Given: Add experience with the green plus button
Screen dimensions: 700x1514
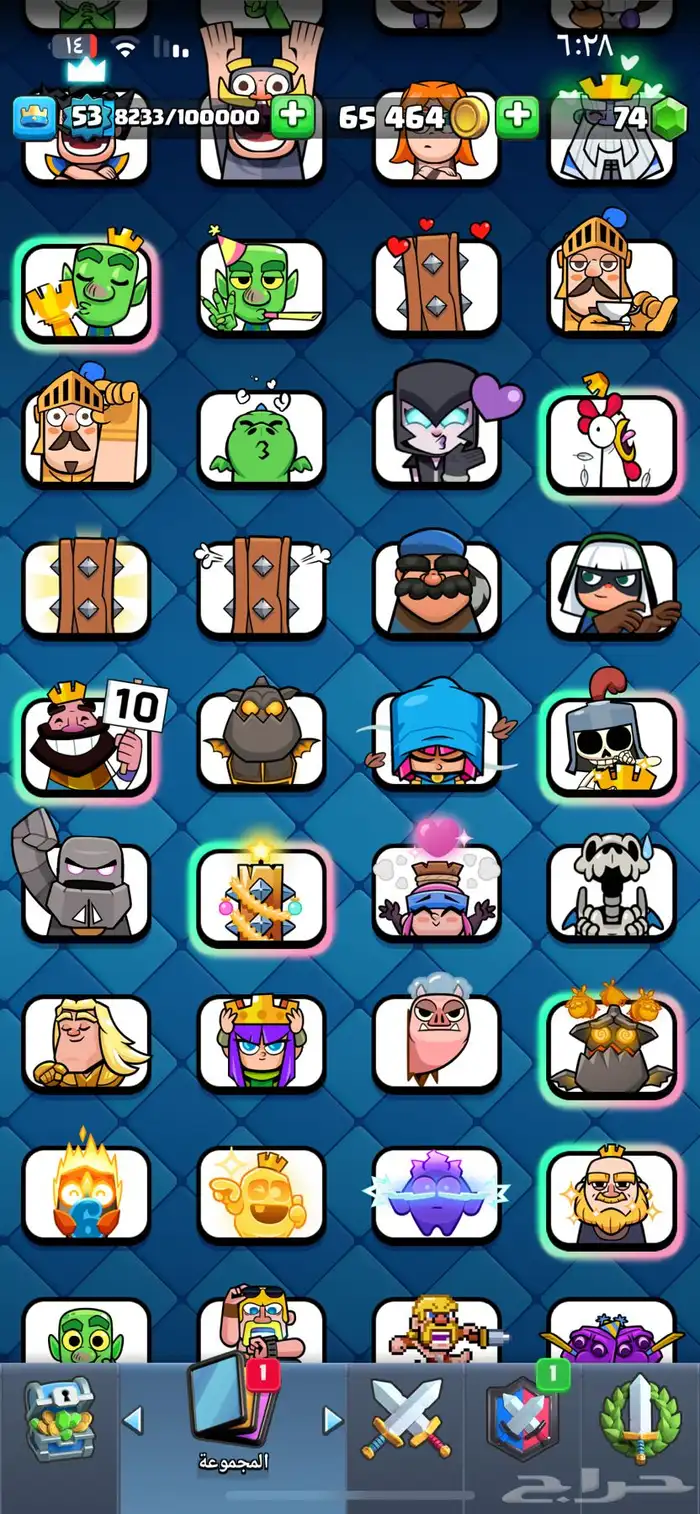Looking at the screenshot, I should pos(293,117).
